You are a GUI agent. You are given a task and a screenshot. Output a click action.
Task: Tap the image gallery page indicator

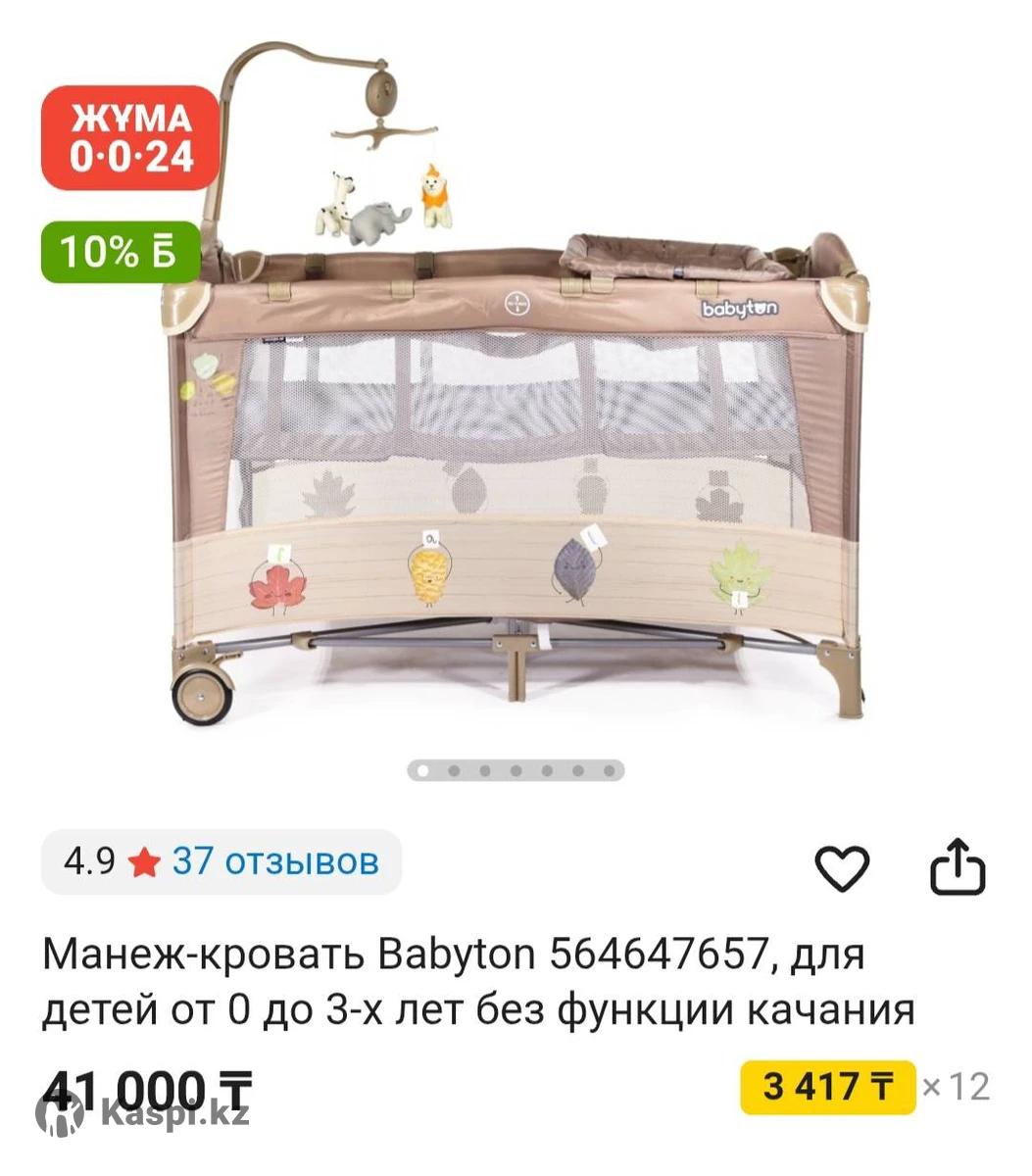(x=516, y=771)
